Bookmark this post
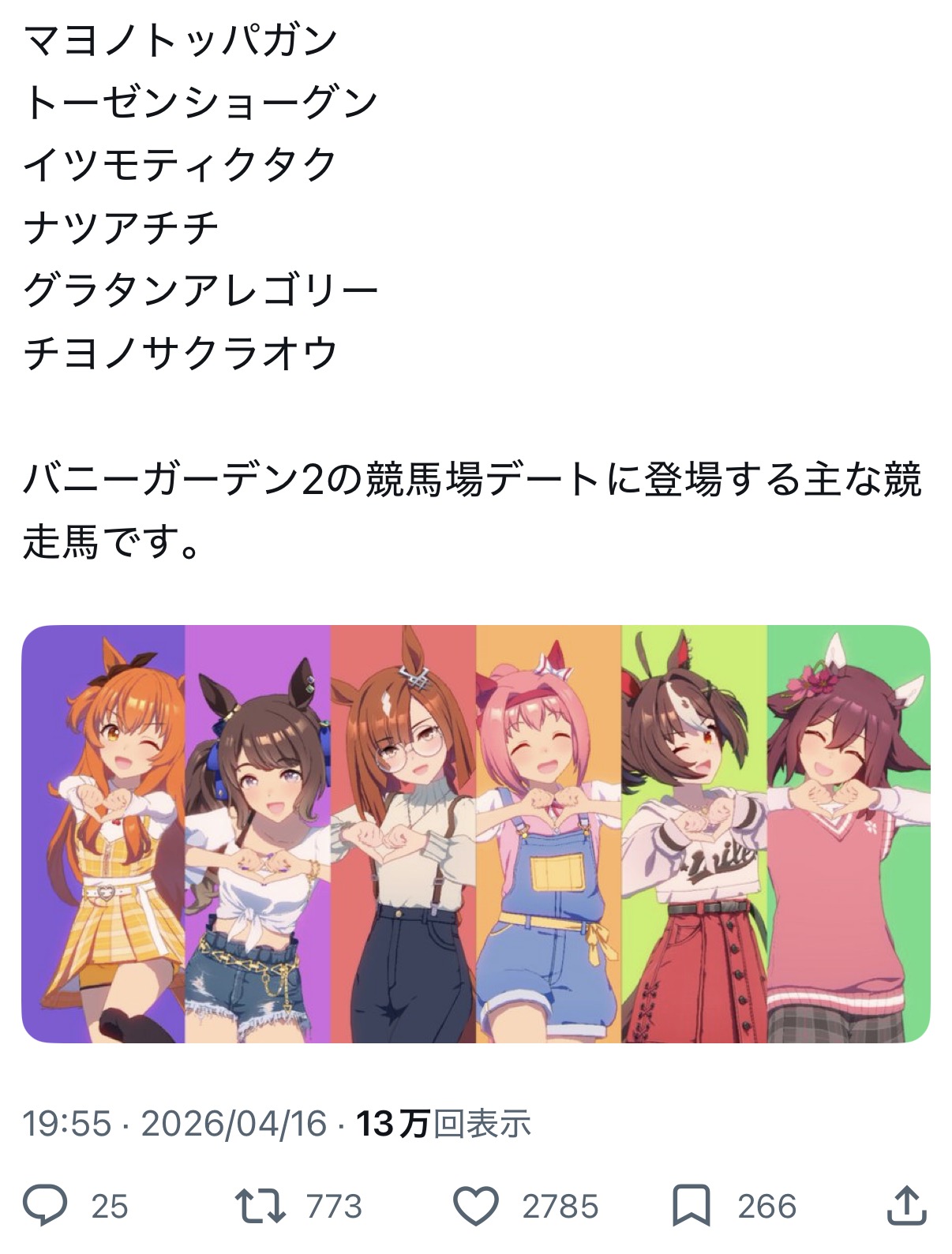Image resolution: width=952 pixels, height=1254 pixels. (x=692, y=1207)
